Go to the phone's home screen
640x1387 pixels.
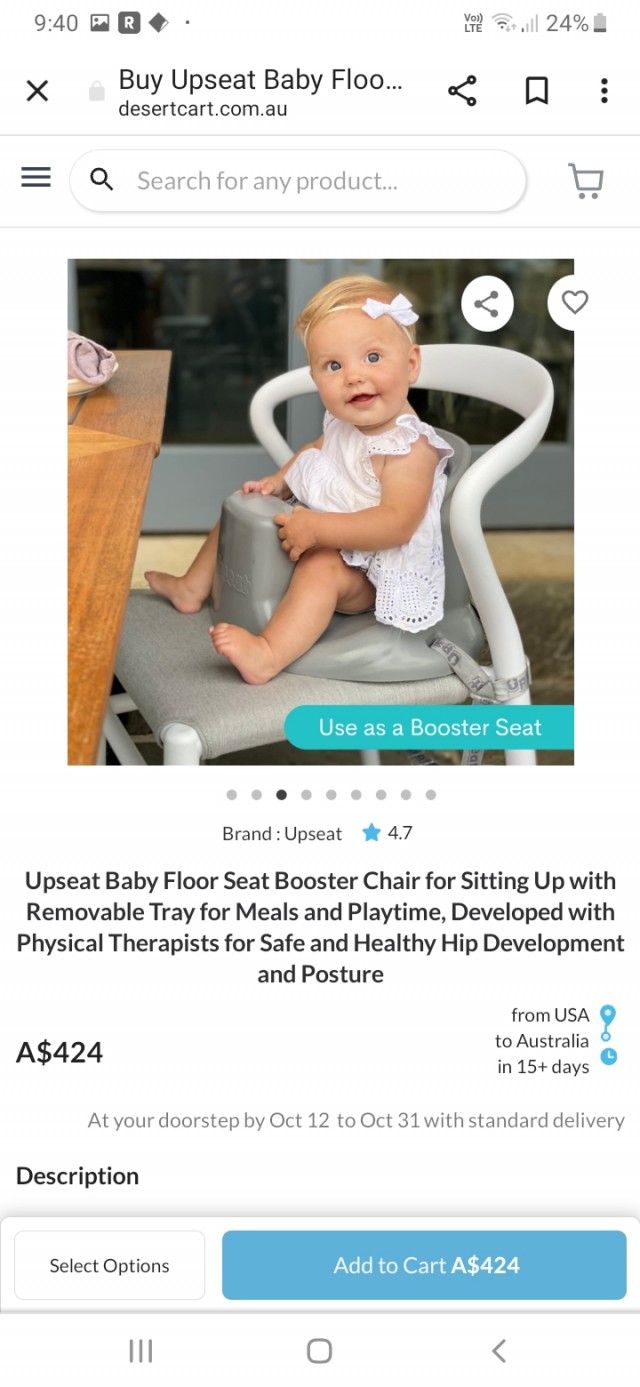[319, 1351]
